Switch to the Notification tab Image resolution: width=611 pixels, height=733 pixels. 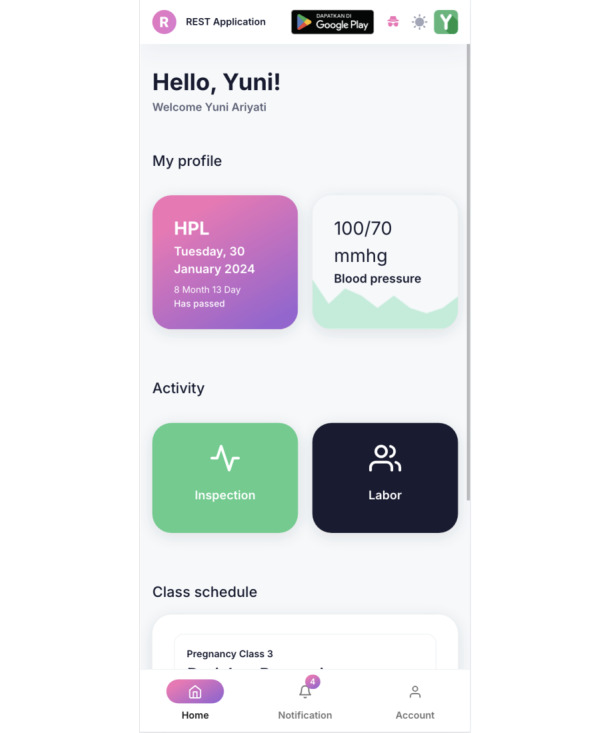305,700
